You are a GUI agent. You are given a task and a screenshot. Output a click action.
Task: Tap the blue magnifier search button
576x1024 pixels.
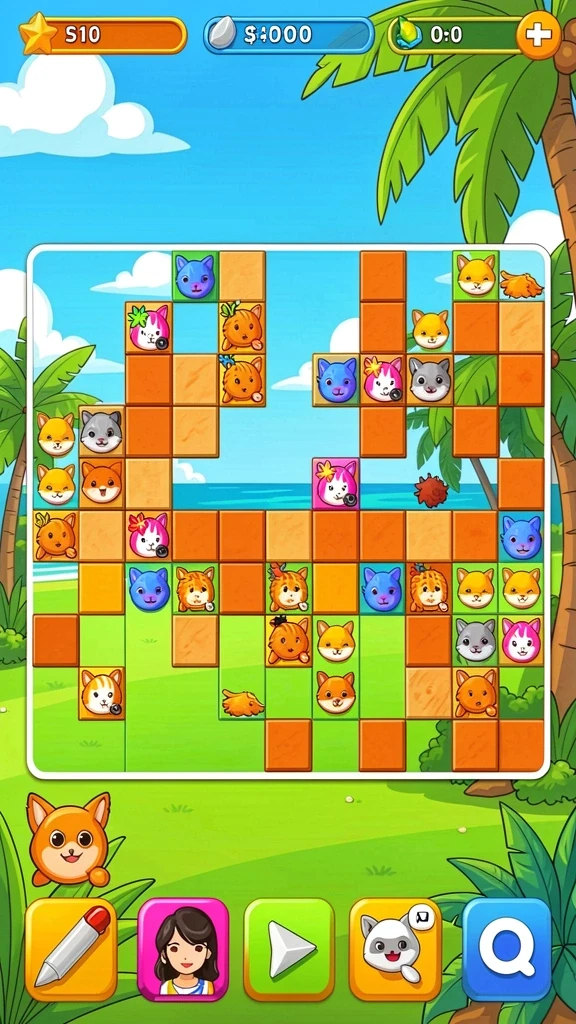tap(507, 950)
